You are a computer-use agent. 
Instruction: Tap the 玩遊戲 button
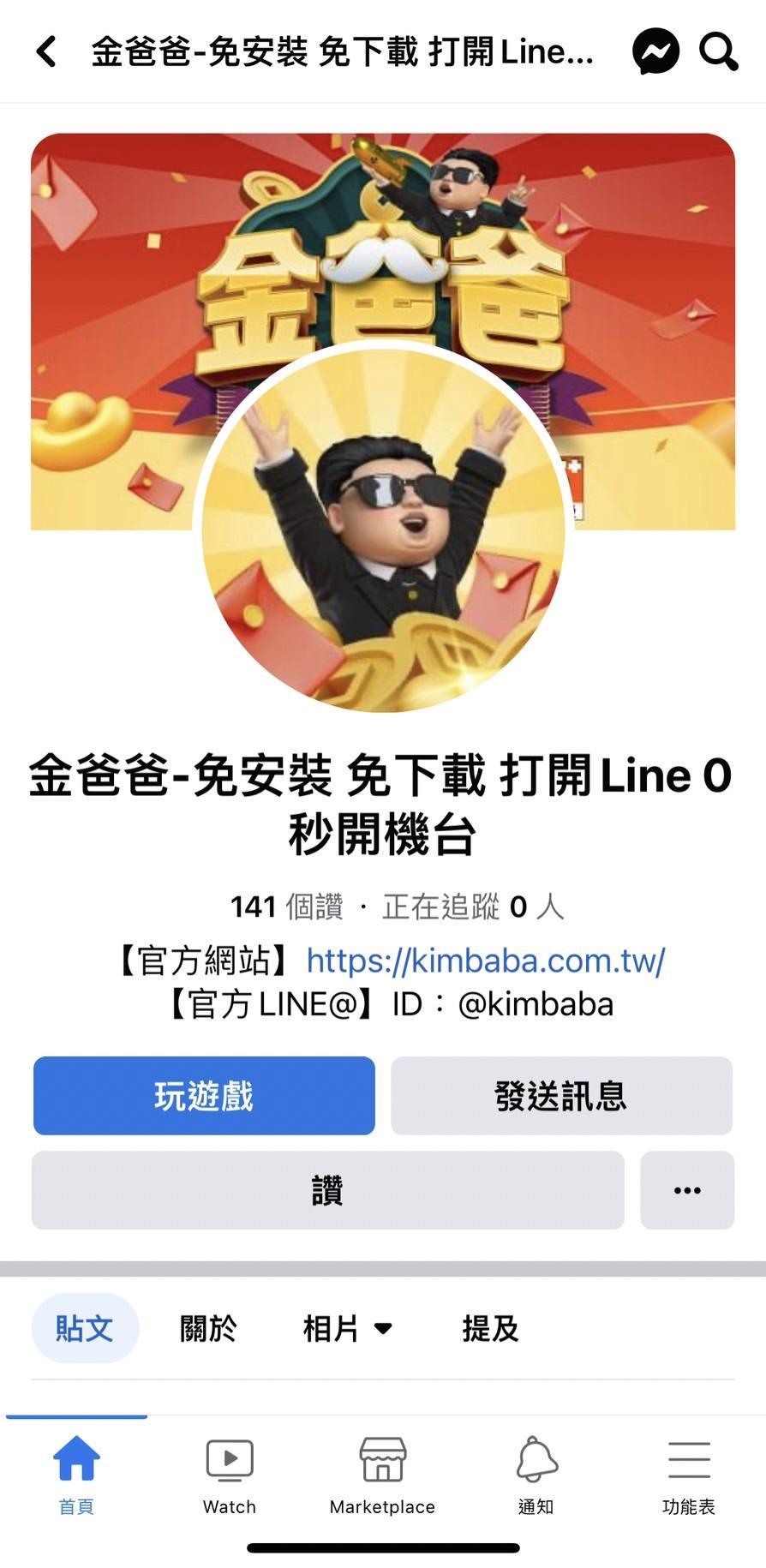click(x=204, y=1096)
